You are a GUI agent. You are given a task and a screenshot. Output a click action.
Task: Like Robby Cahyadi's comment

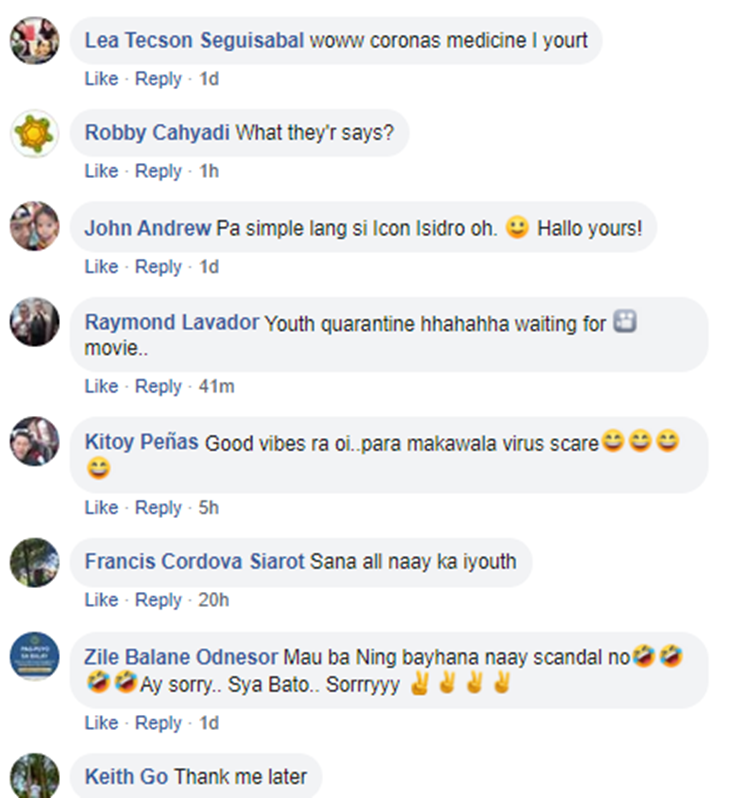coord(101,171)
